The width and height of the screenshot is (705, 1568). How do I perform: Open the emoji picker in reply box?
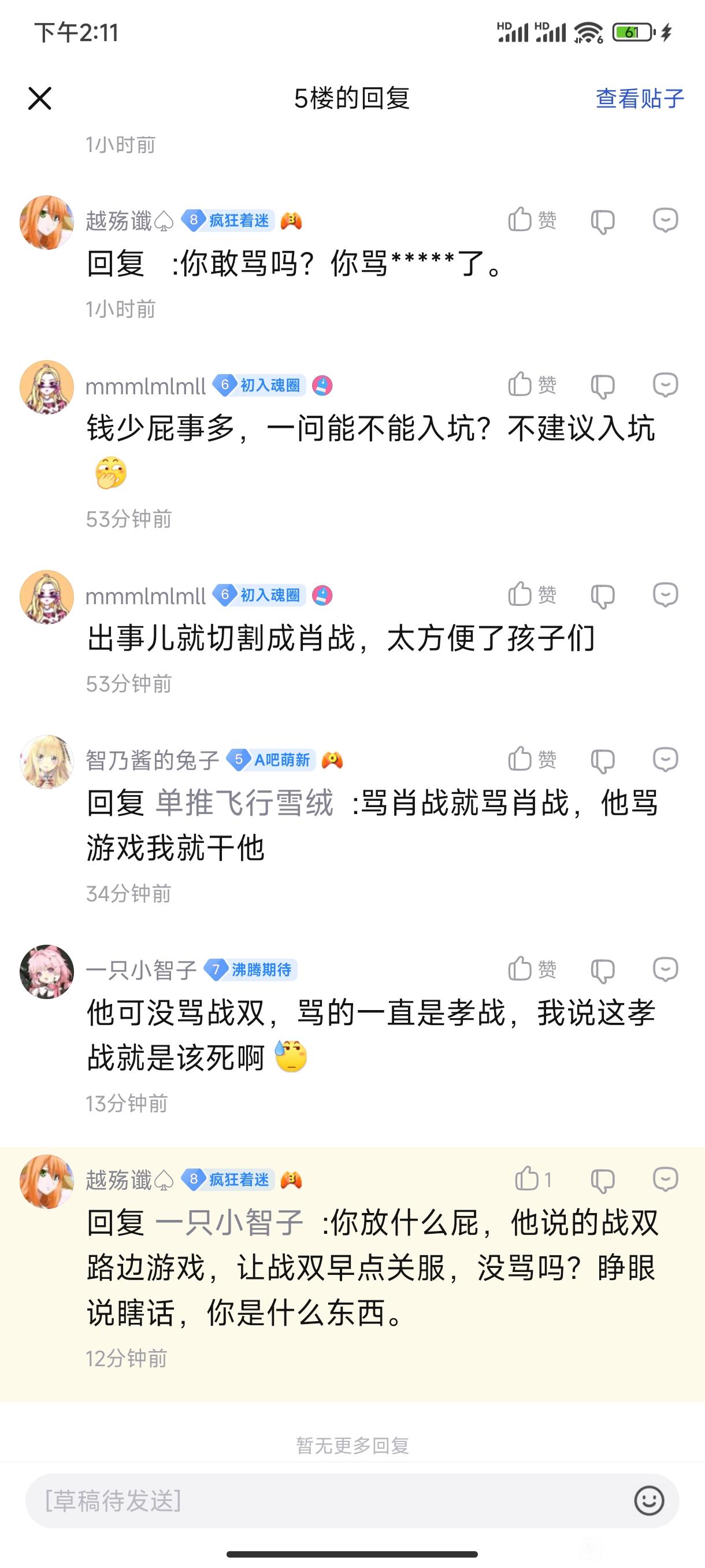tap(649, 1500)
